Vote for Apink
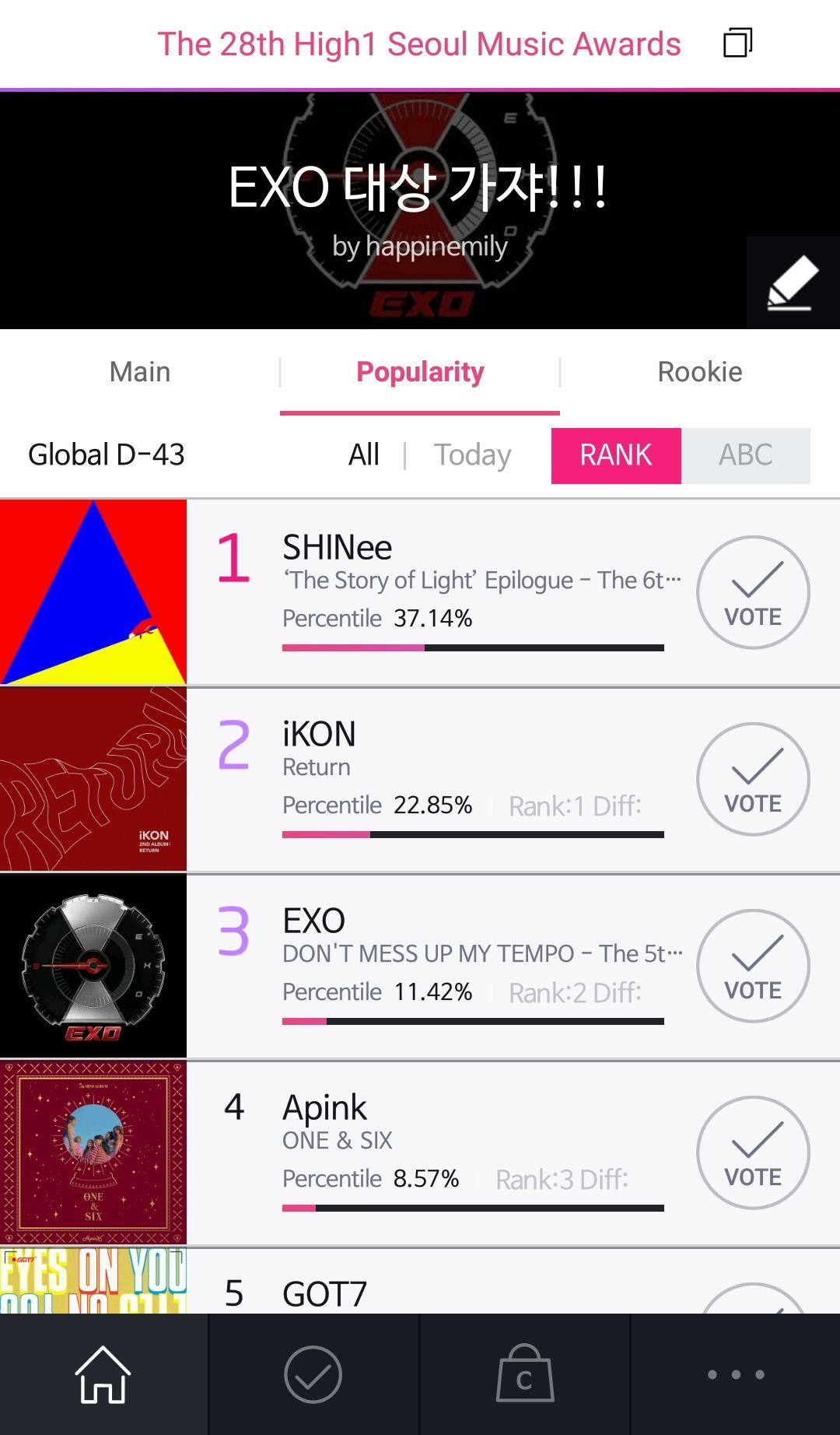Image resolution: width=840 pixels, height=1435 pixels. [753, 1153]
